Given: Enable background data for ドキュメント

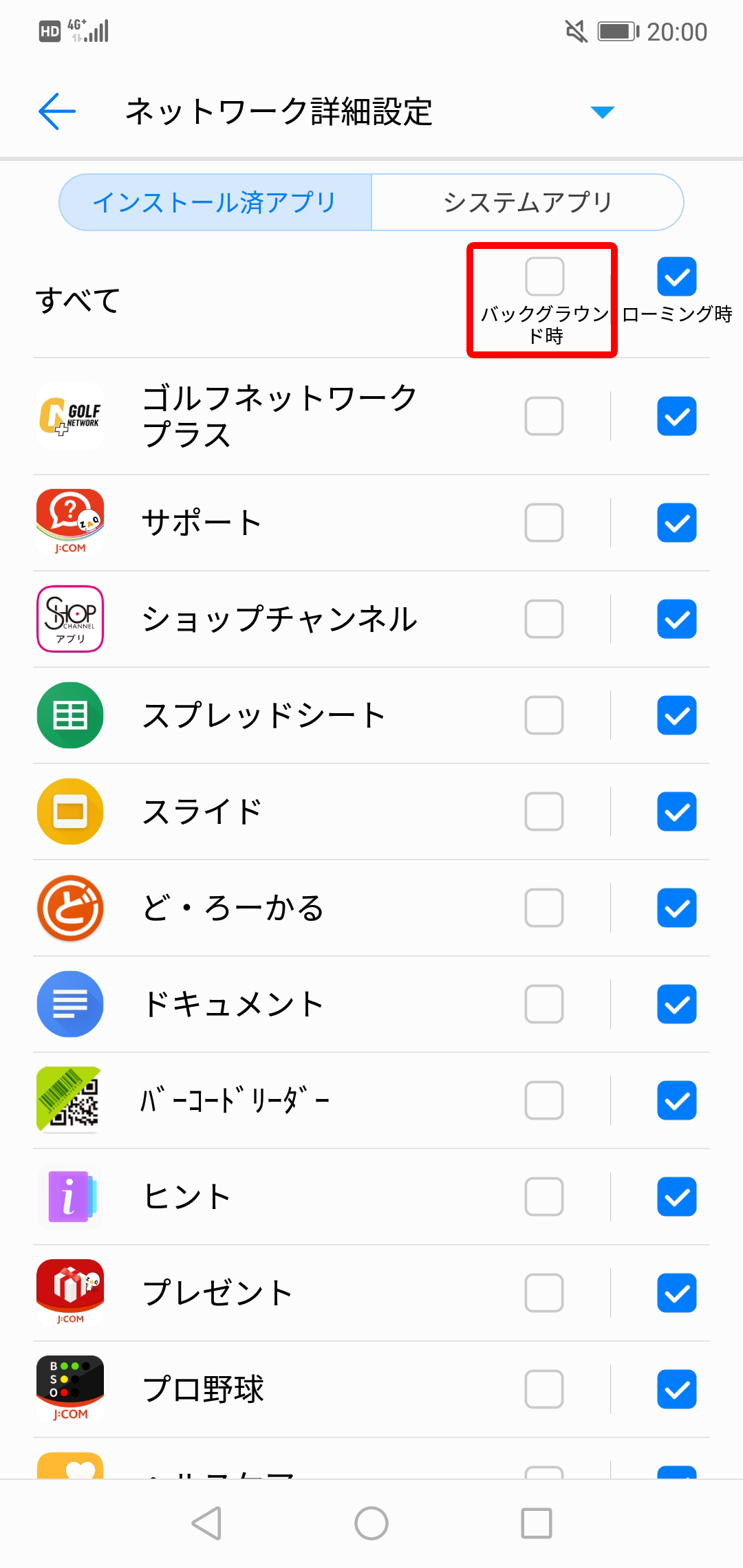Looking at the screenshot, I should click(x=544, y=1004).
